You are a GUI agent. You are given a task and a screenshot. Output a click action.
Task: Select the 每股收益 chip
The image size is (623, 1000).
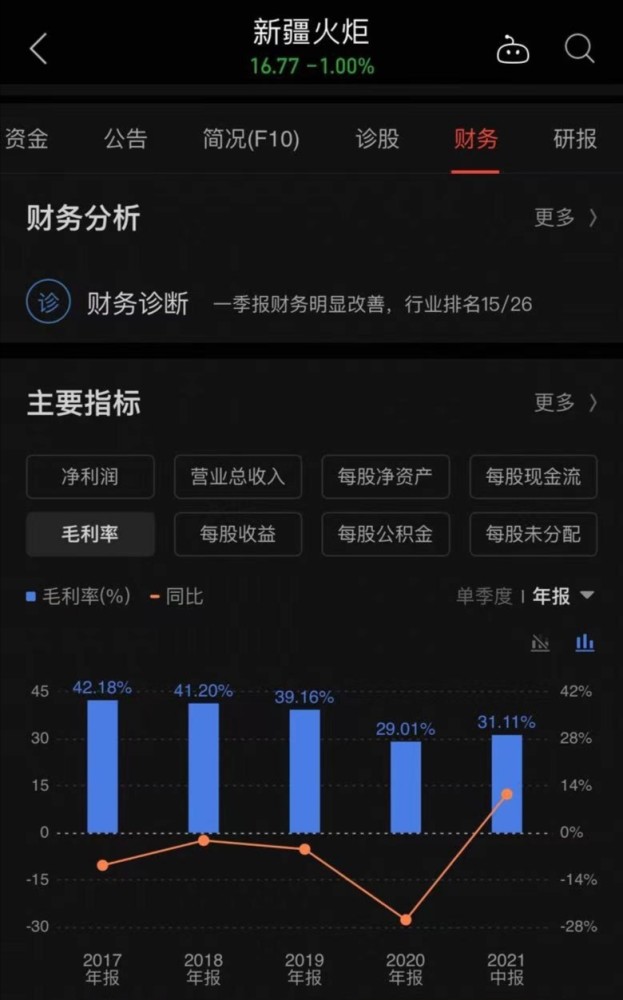[x=238, y=534]
